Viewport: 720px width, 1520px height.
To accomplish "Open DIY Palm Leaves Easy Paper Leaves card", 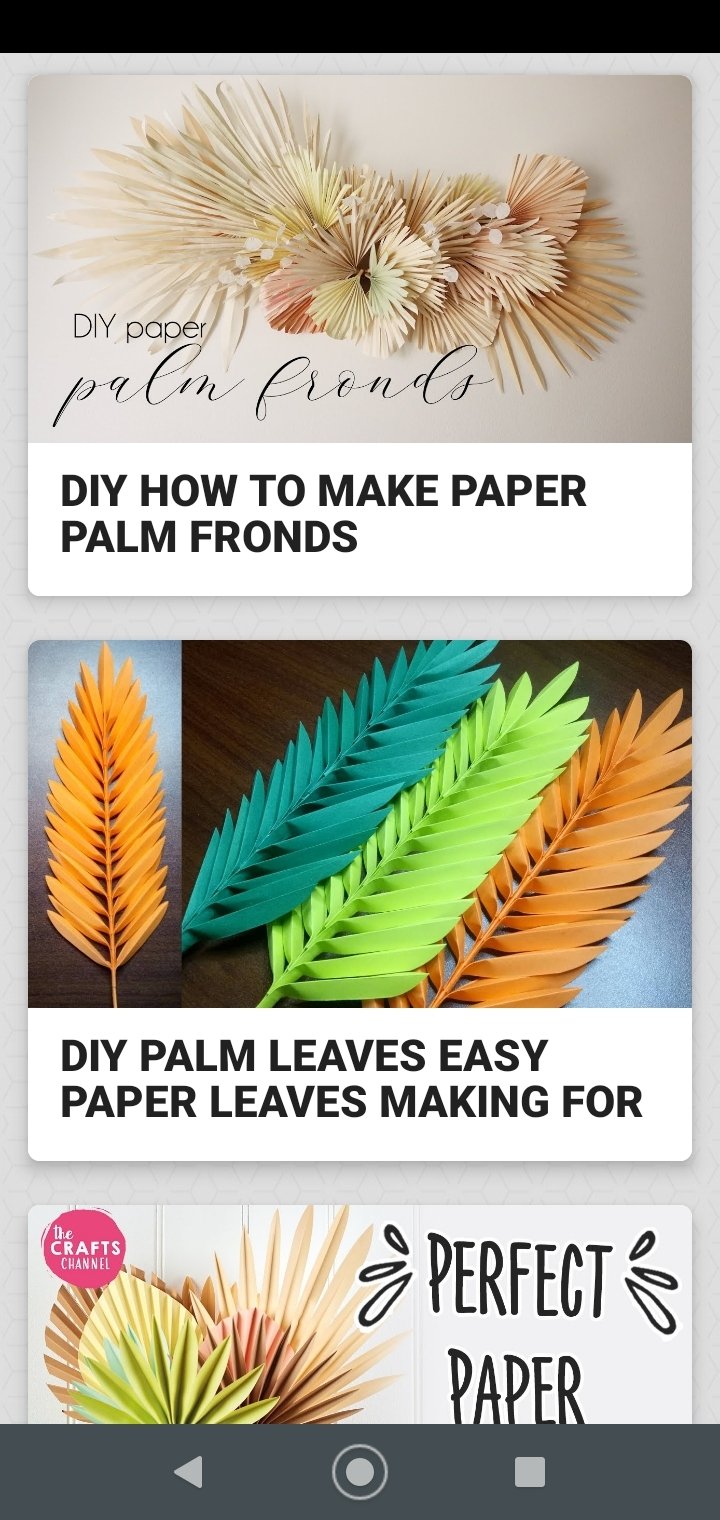I will [x=360, y=900].
